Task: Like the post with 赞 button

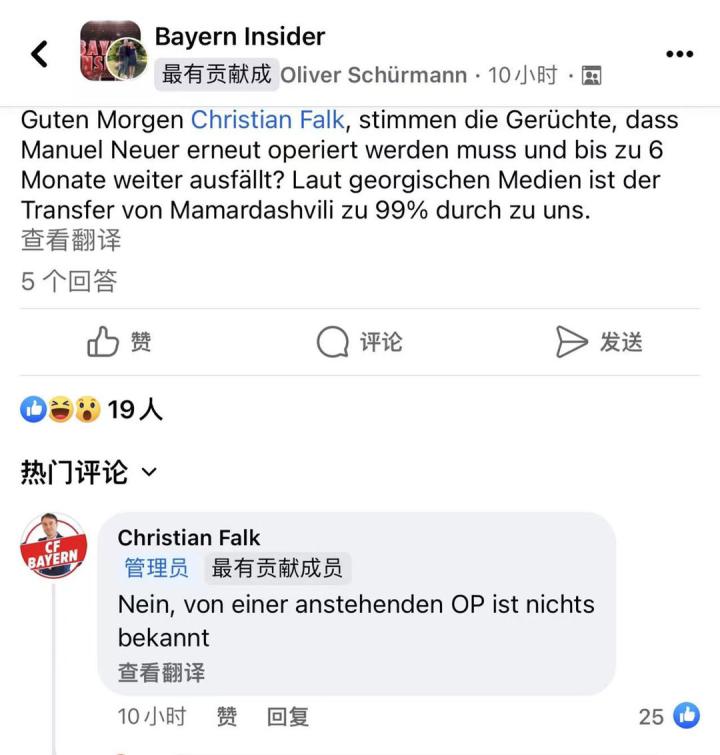Action: point(120,342)
